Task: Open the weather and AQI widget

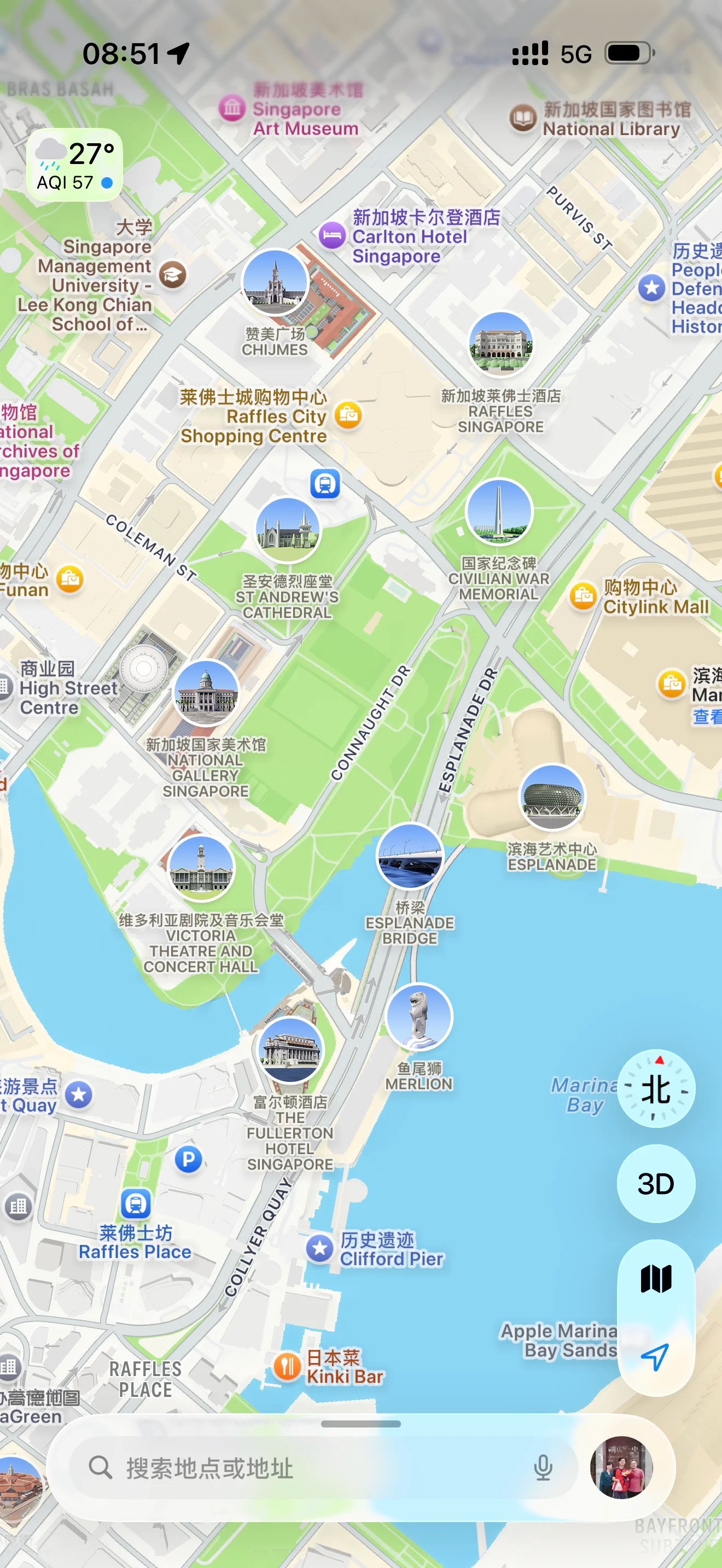Action: [x=74, y=165]
